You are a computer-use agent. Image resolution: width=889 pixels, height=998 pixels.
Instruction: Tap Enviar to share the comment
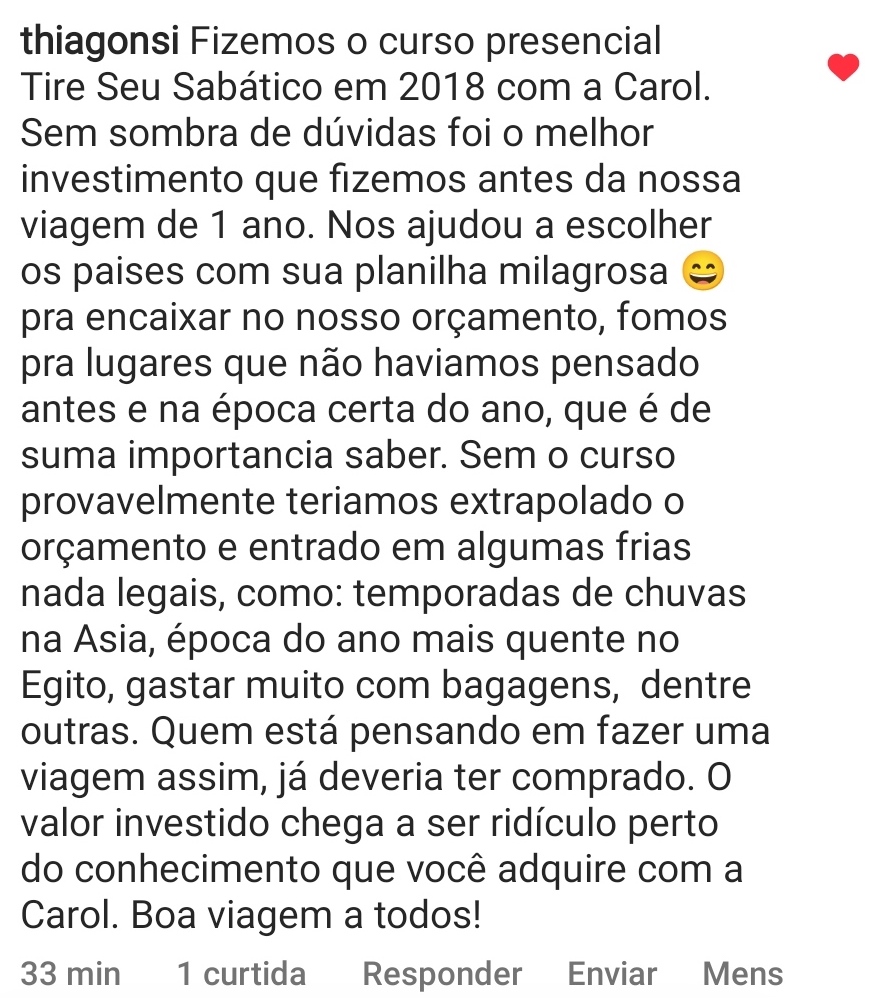612,973
